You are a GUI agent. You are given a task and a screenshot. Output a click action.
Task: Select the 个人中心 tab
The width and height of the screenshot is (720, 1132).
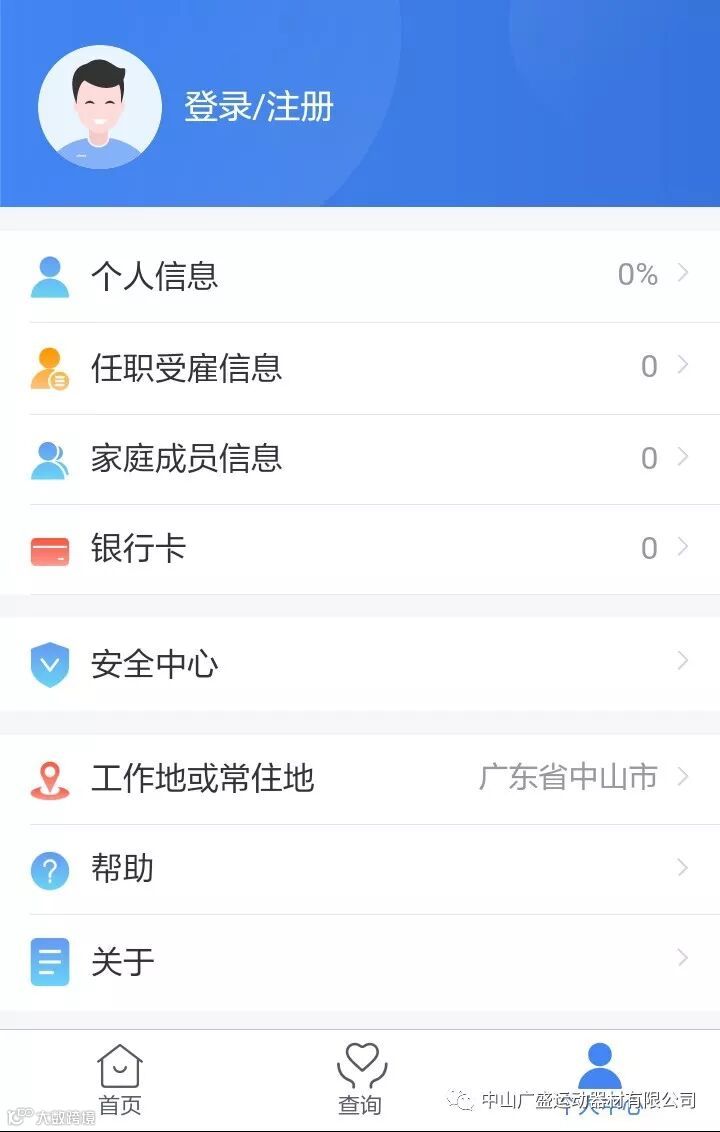coord(599,1080)
